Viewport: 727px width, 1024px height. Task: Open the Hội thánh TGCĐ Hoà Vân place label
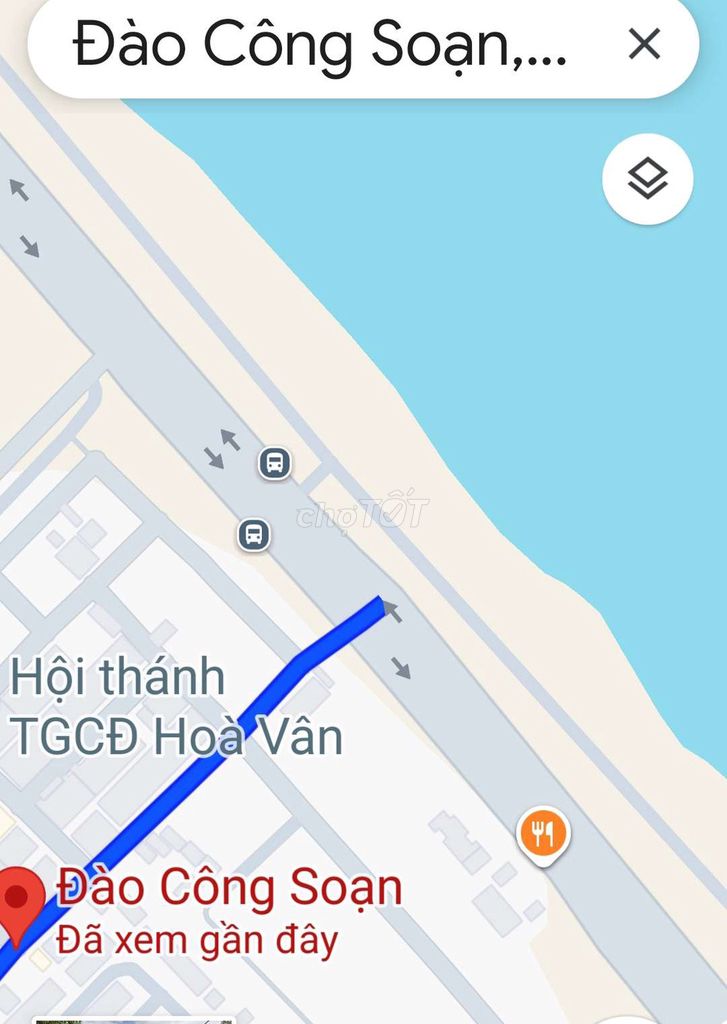176,708
